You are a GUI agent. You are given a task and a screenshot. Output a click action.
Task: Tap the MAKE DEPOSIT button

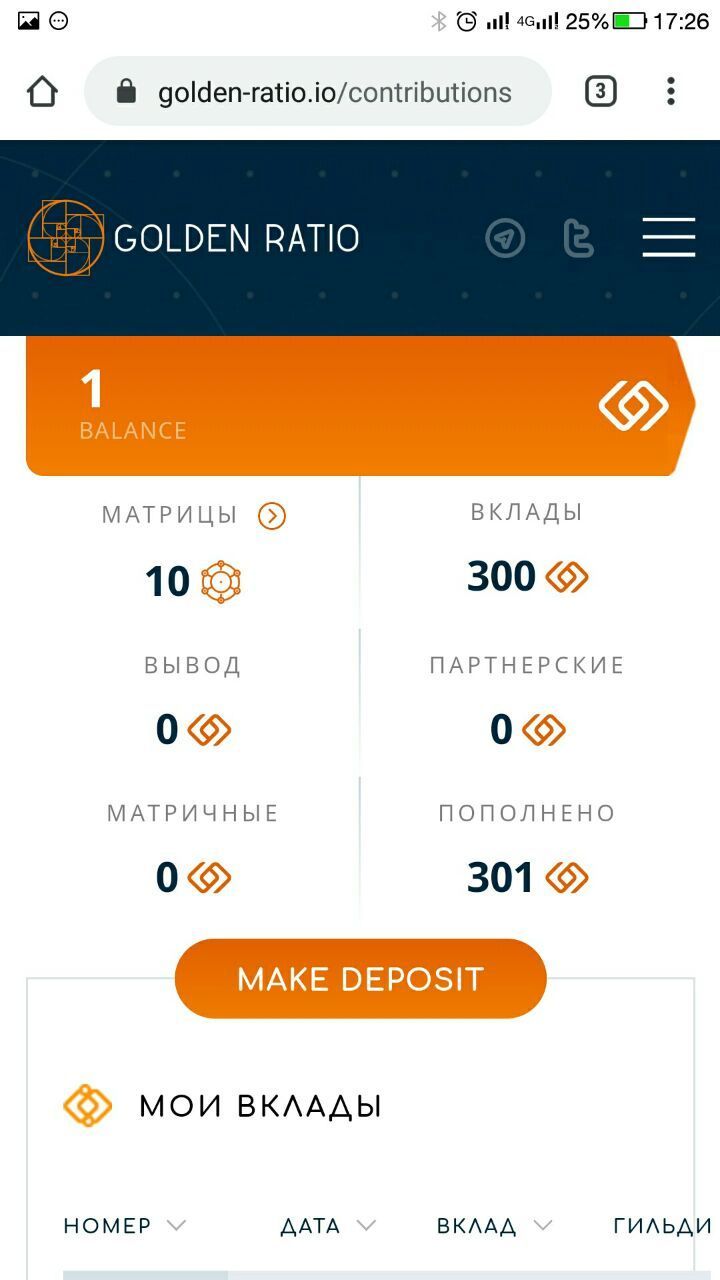[360, 979]
